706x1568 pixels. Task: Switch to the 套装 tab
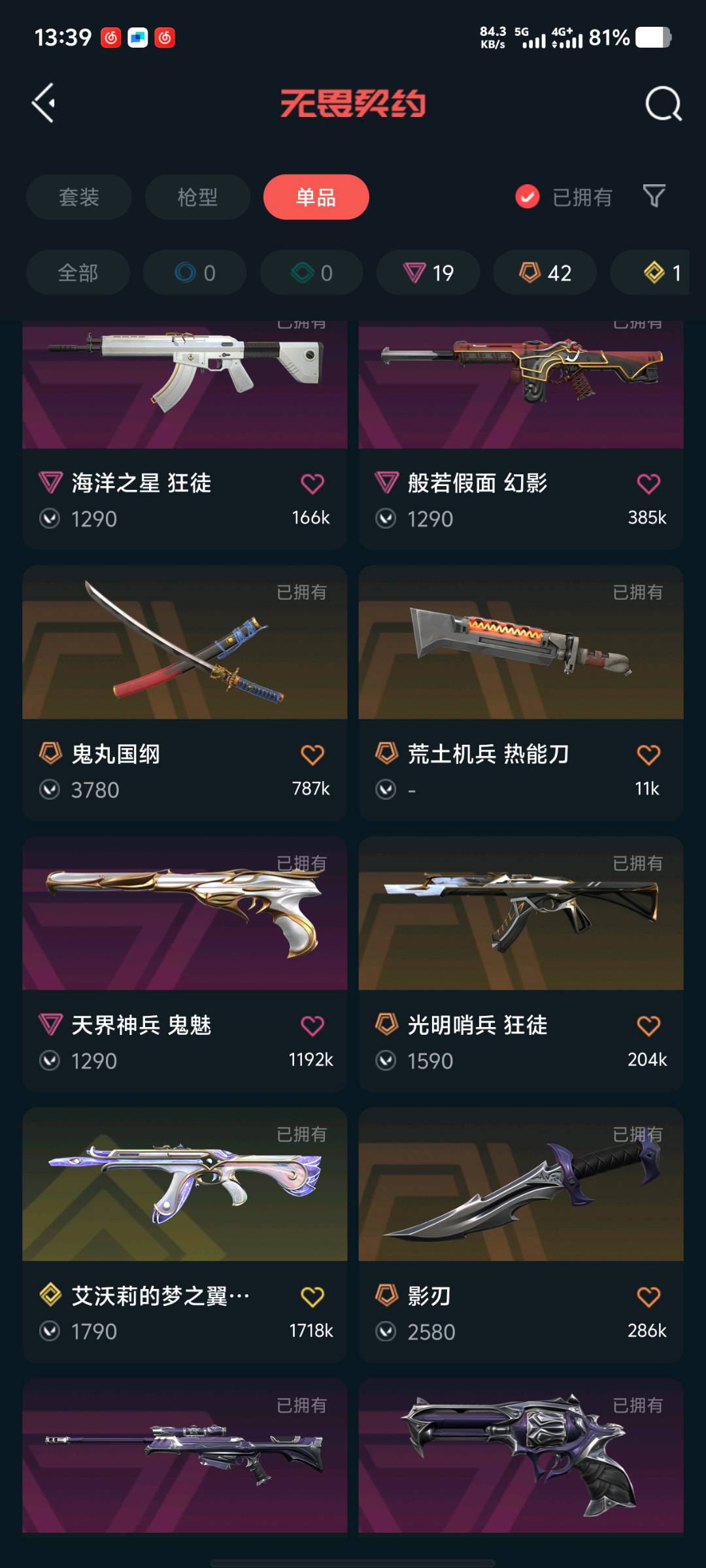click(78, 197)
